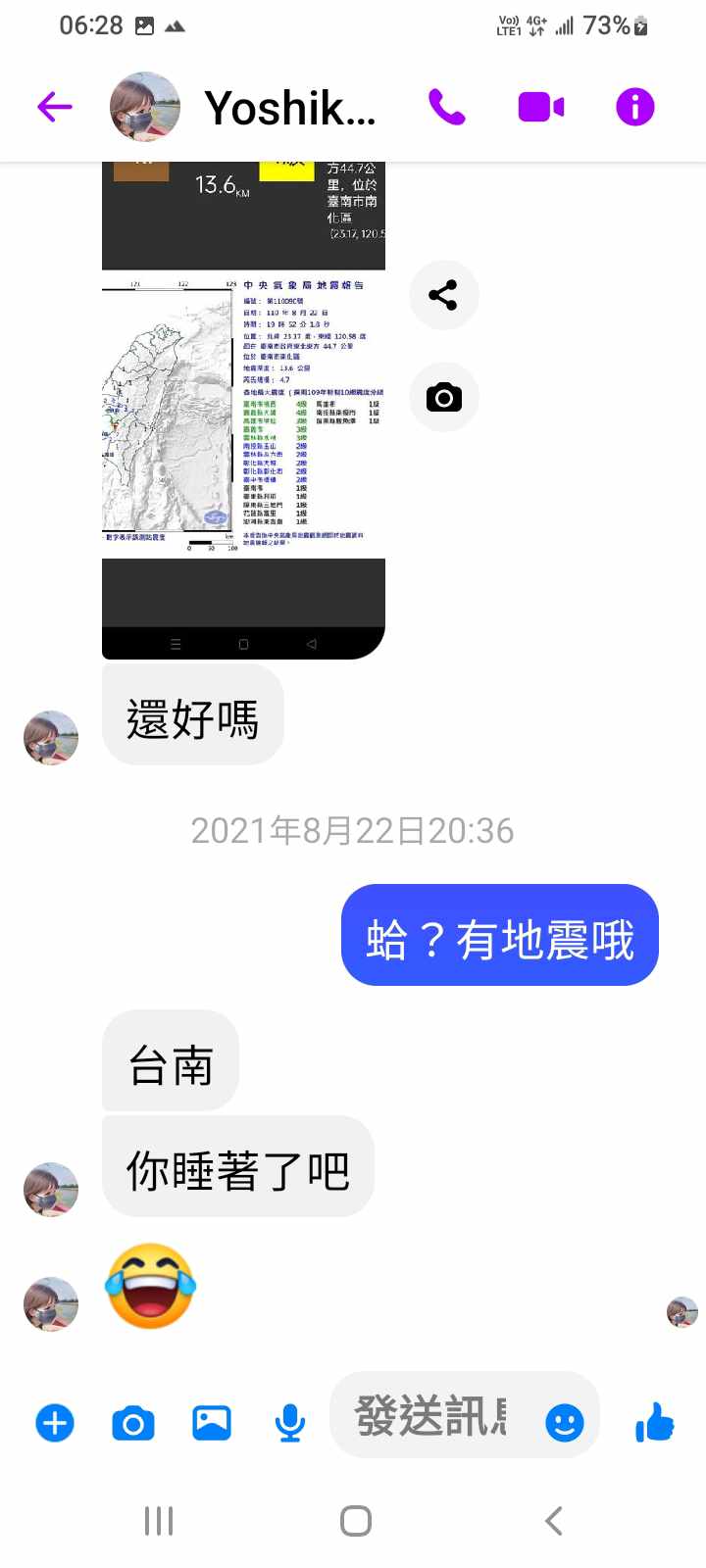The height and width of the screenshot is (1568, 706).
Task: Open conversation info details
Action: (x=634, y=107)
